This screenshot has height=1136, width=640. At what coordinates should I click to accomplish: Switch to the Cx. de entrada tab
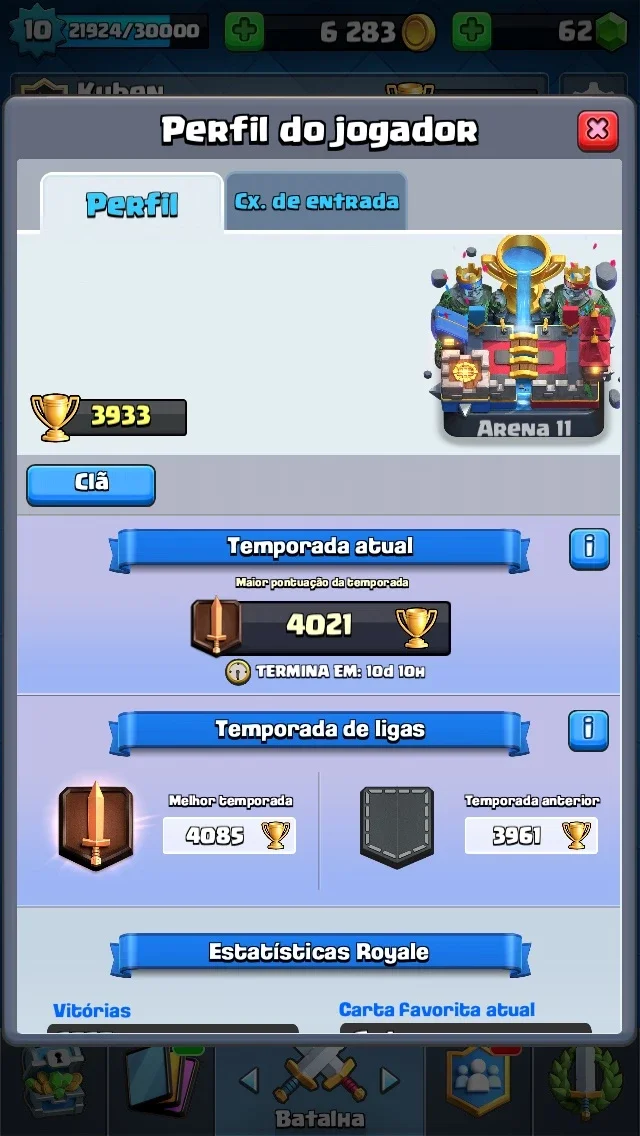click(316, 201)
